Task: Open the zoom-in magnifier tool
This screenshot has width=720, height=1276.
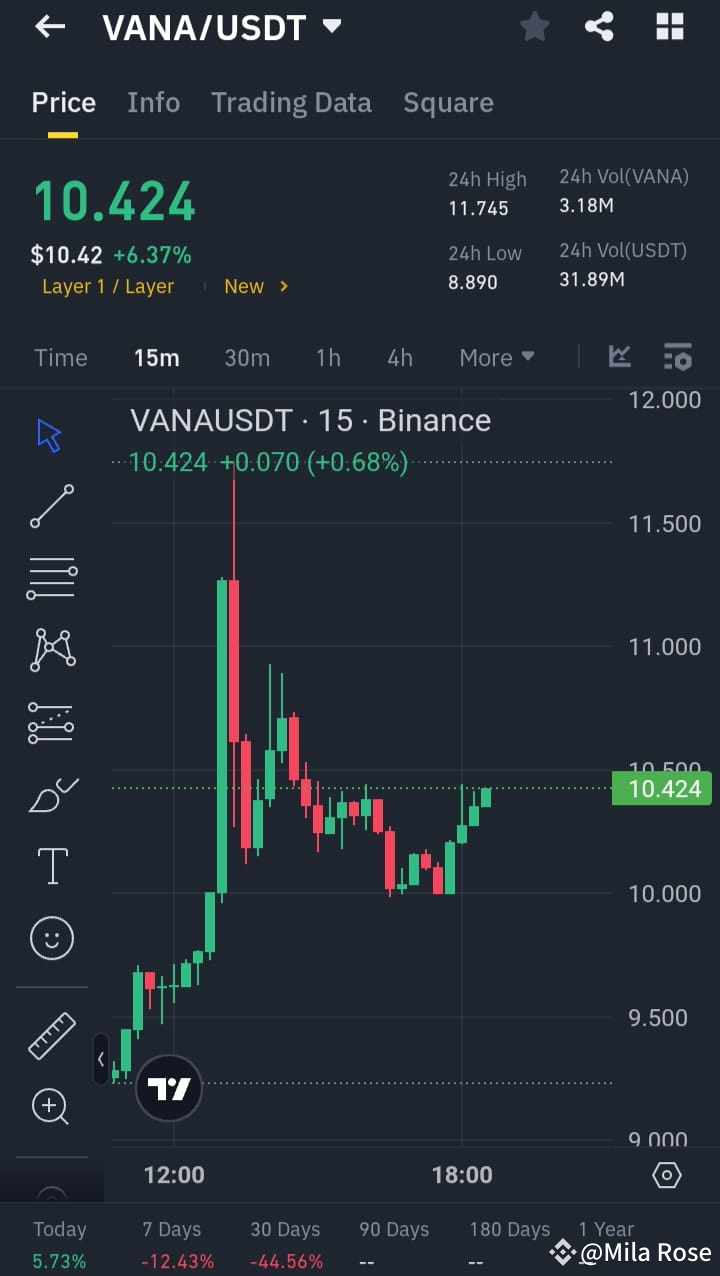Action: coord(50,1107)
